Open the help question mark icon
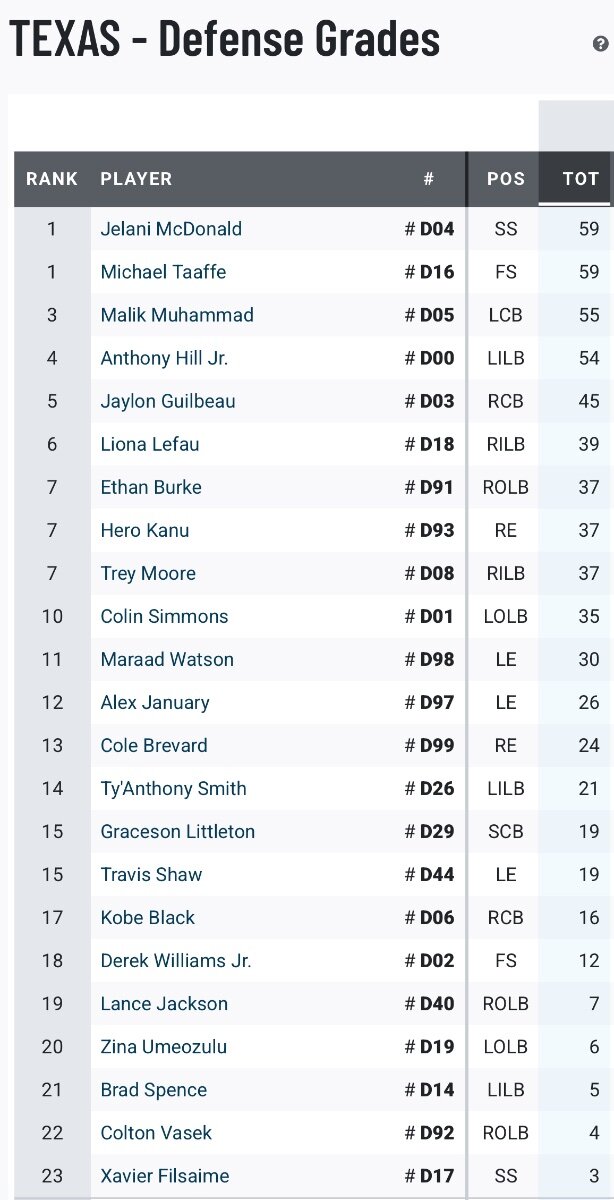 tap(600, 44)
